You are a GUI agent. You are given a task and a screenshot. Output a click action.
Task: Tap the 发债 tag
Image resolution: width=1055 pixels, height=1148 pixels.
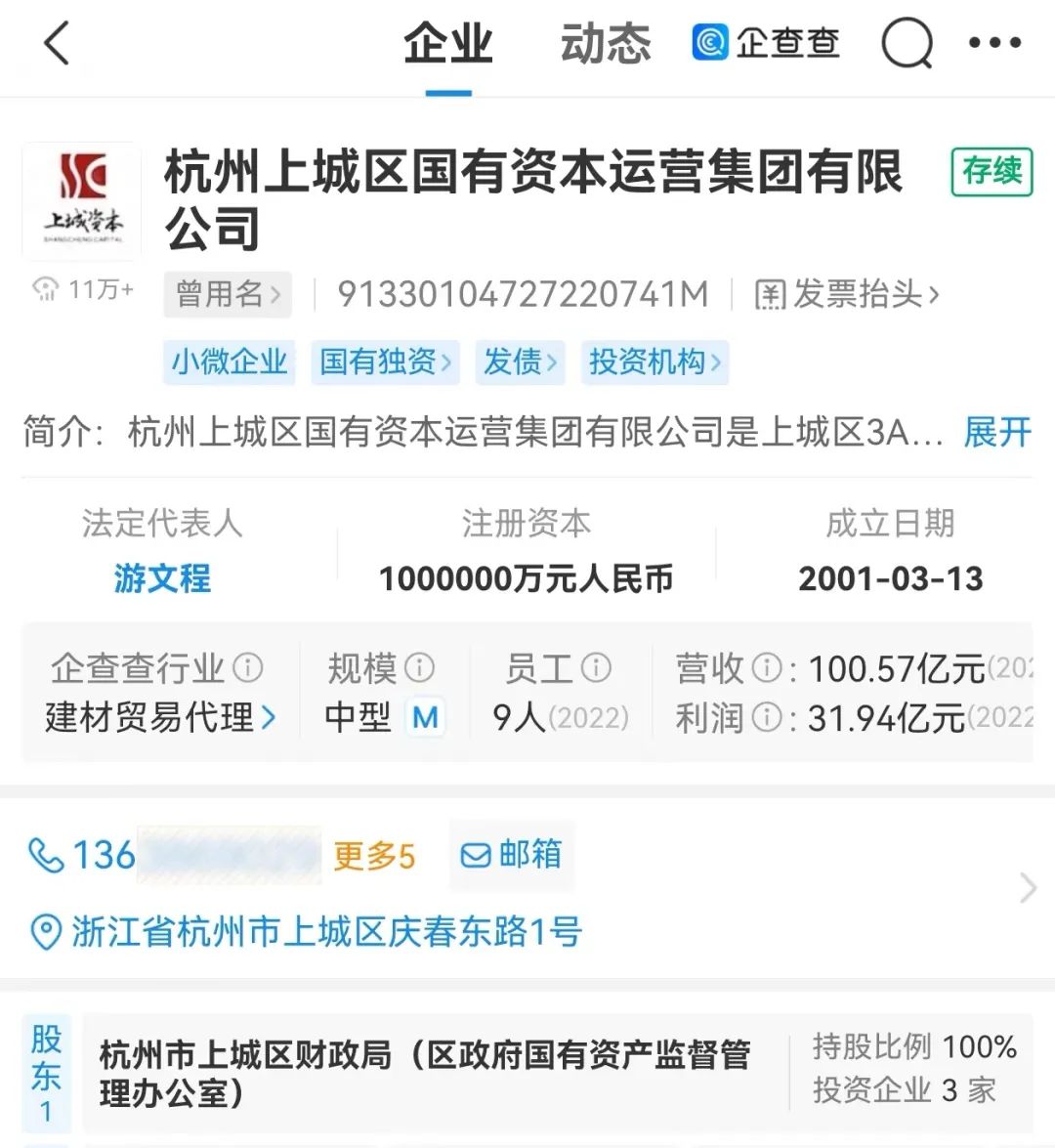(x=520, y=362)
